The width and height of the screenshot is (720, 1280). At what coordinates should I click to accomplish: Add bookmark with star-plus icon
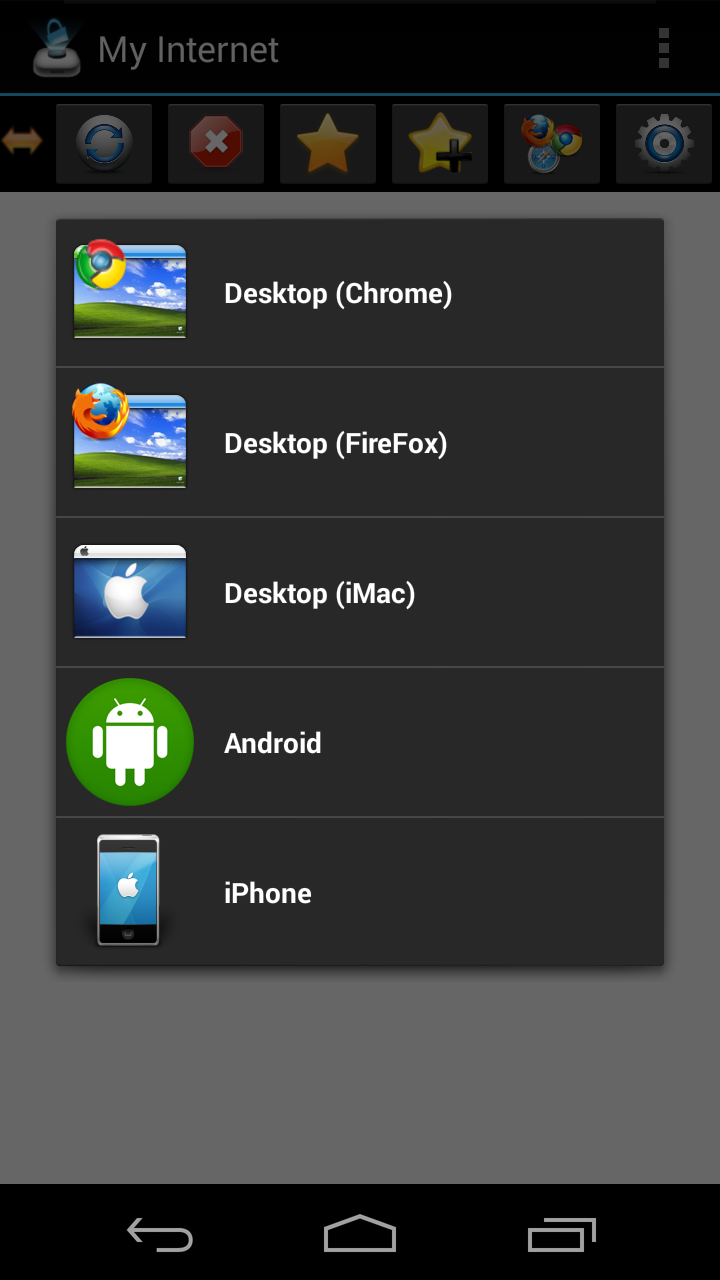(440, 144)
